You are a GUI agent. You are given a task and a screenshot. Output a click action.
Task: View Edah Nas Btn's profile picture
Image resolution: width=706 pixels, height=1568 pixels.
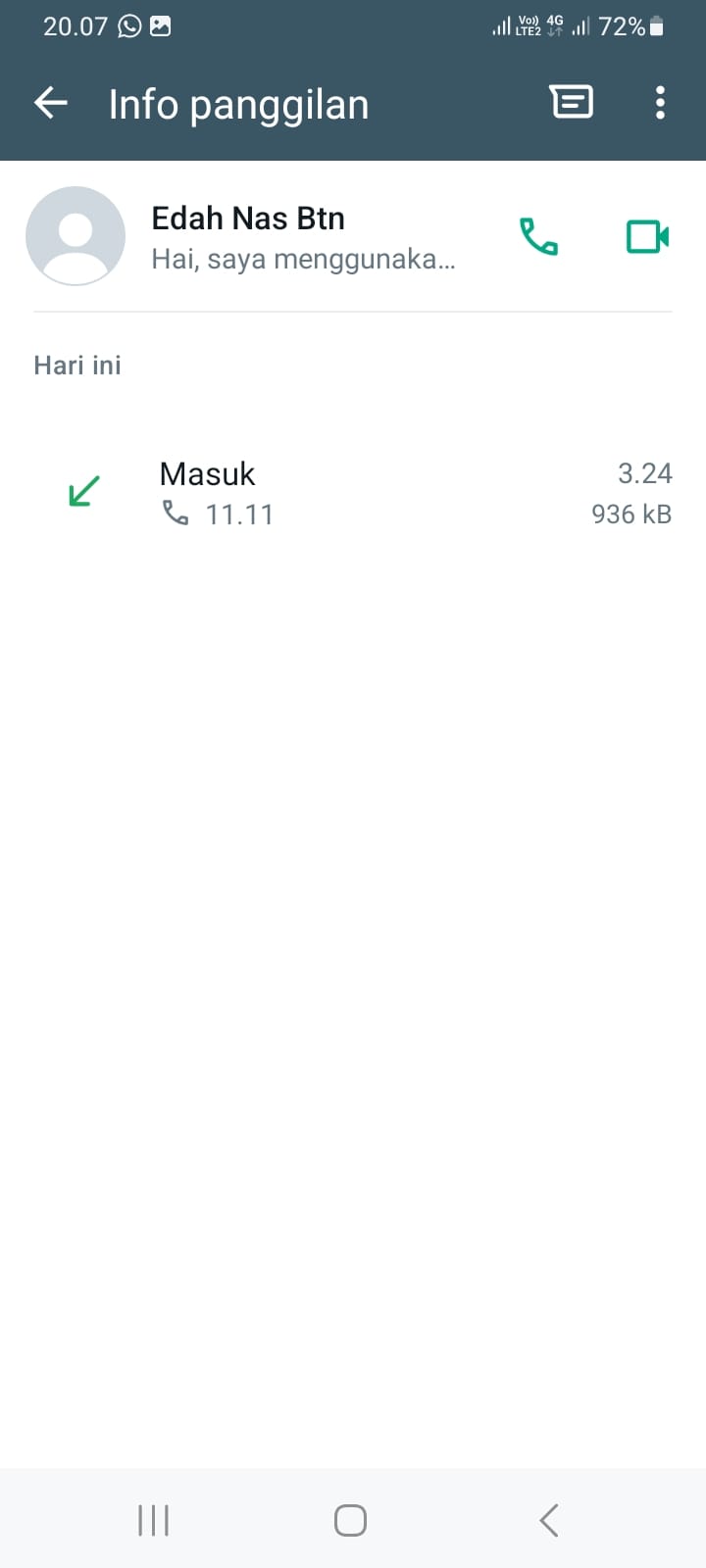click(x=76, y=236)
